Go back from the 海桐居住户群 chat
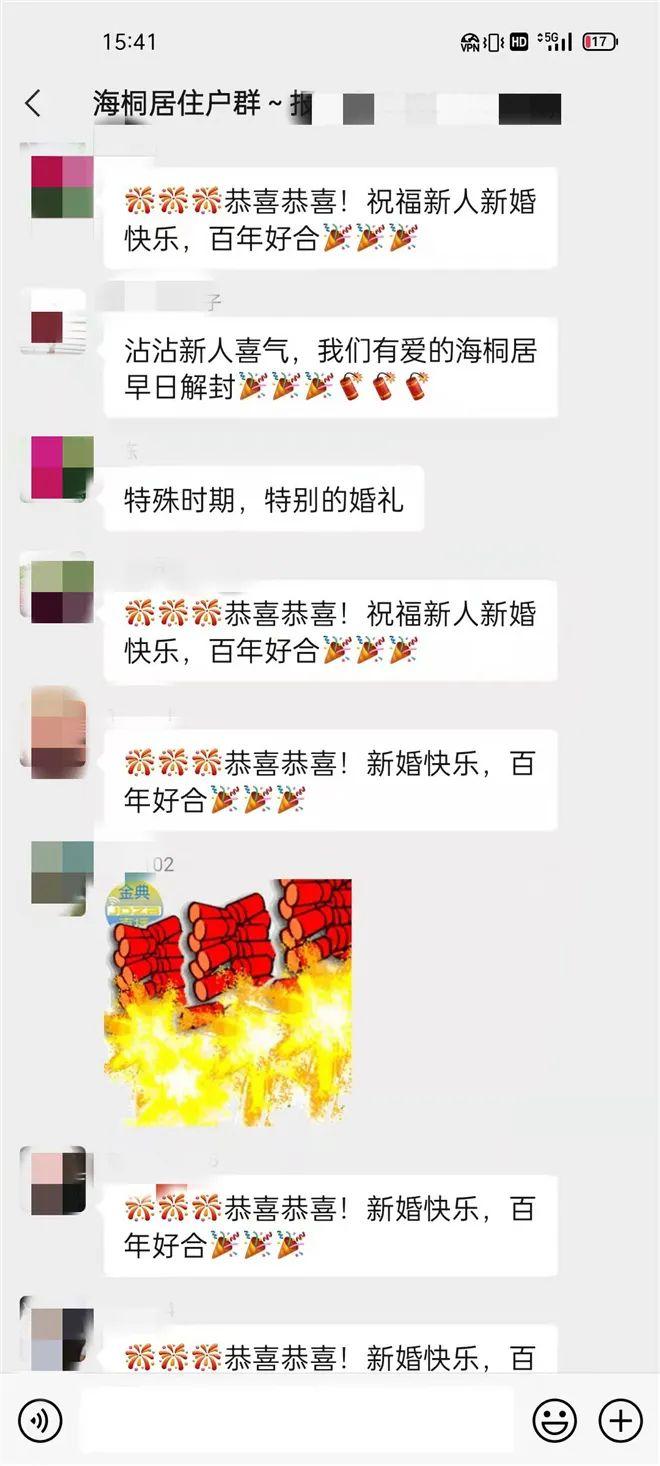The image size is (660, 1466). pos(33,103)
